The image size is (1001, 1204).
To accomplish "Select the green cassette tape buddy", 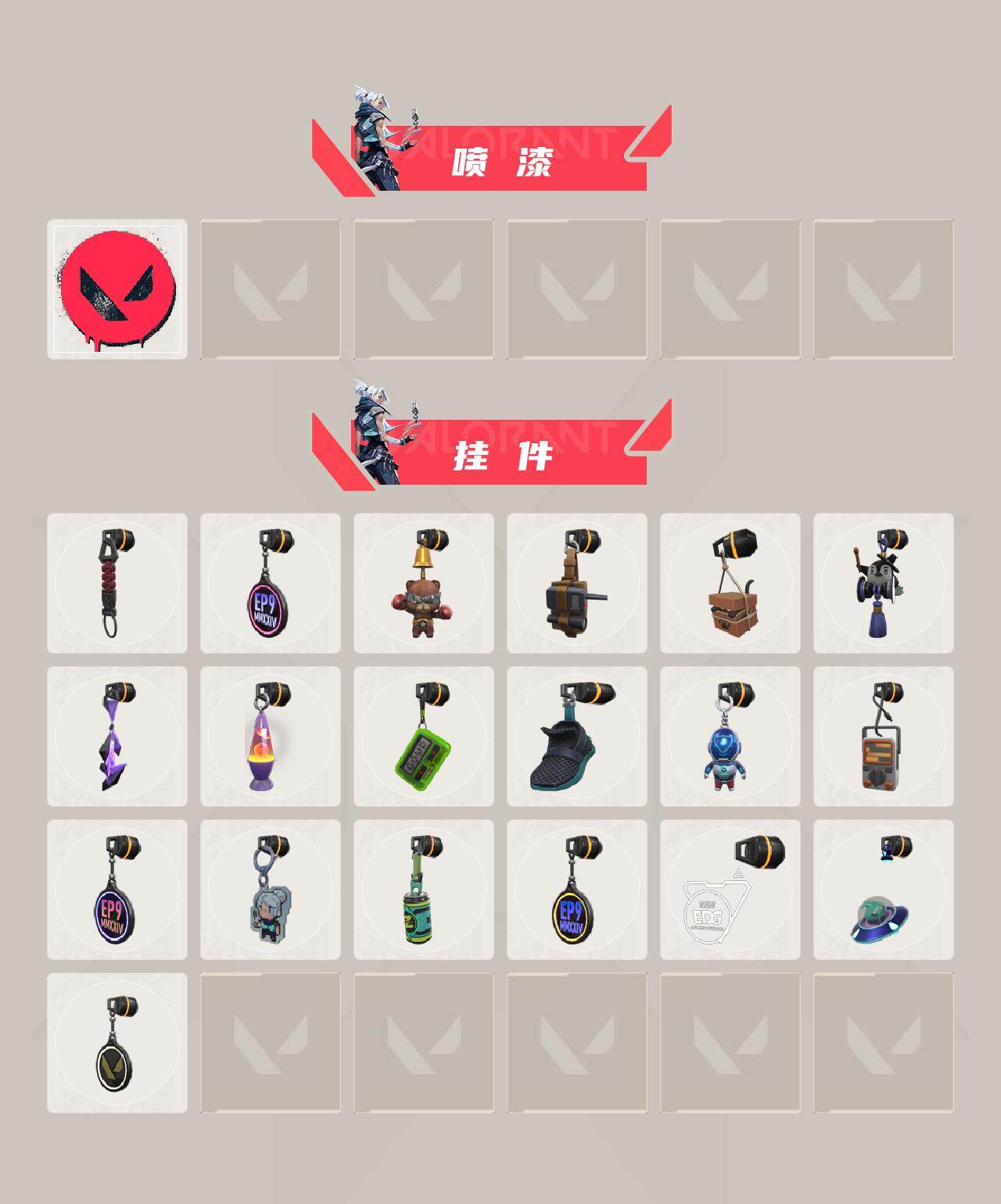I will click(423, 739).
